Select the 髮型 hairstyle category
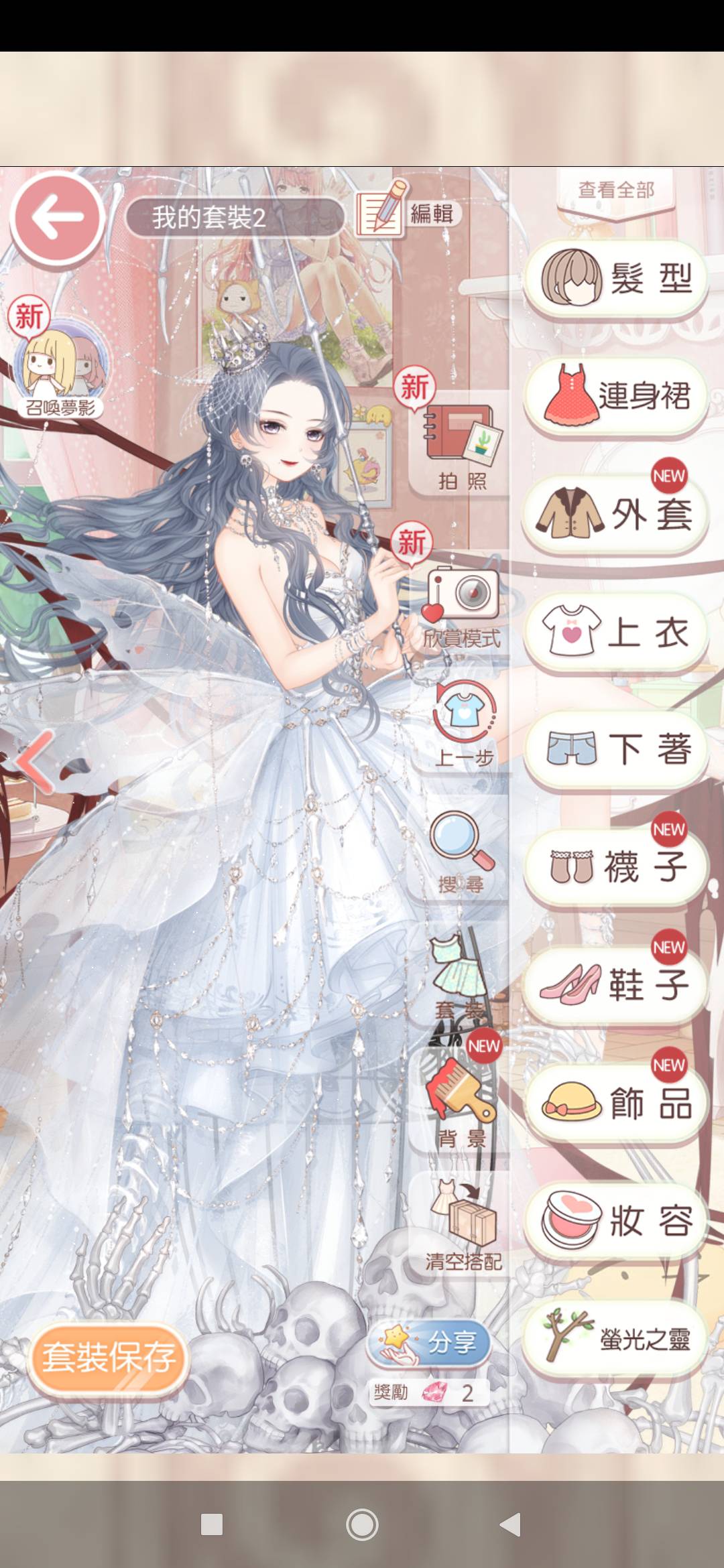Viewport: 724px width, 1568px height. [615, 277]
